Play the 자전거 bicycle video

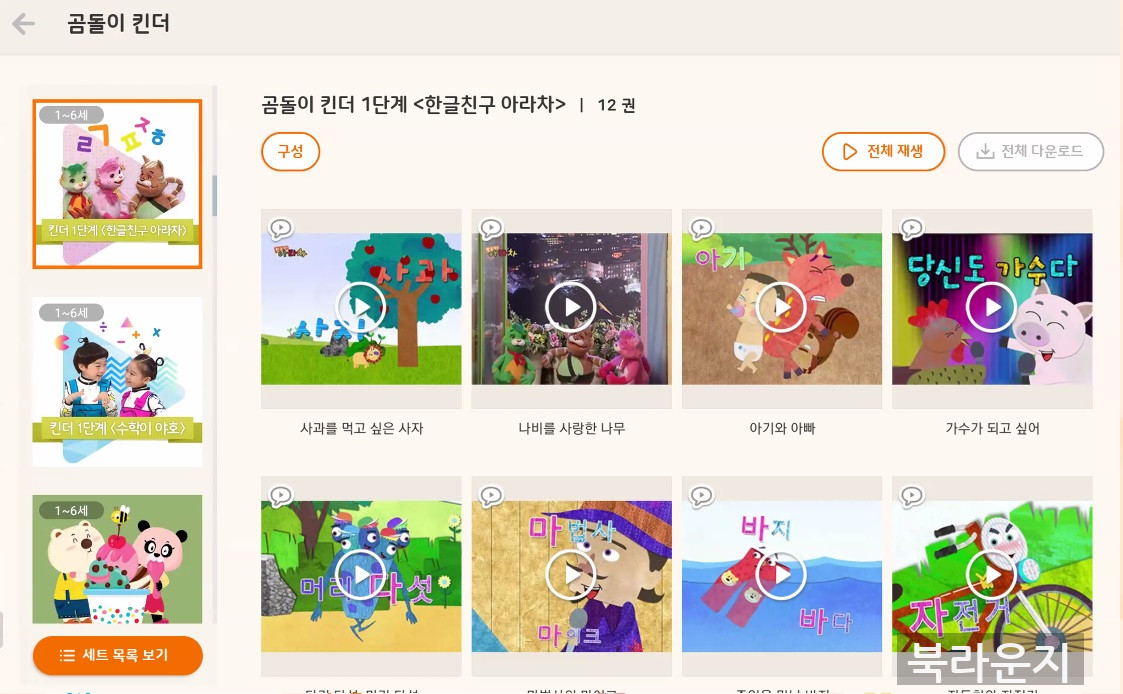991,575
